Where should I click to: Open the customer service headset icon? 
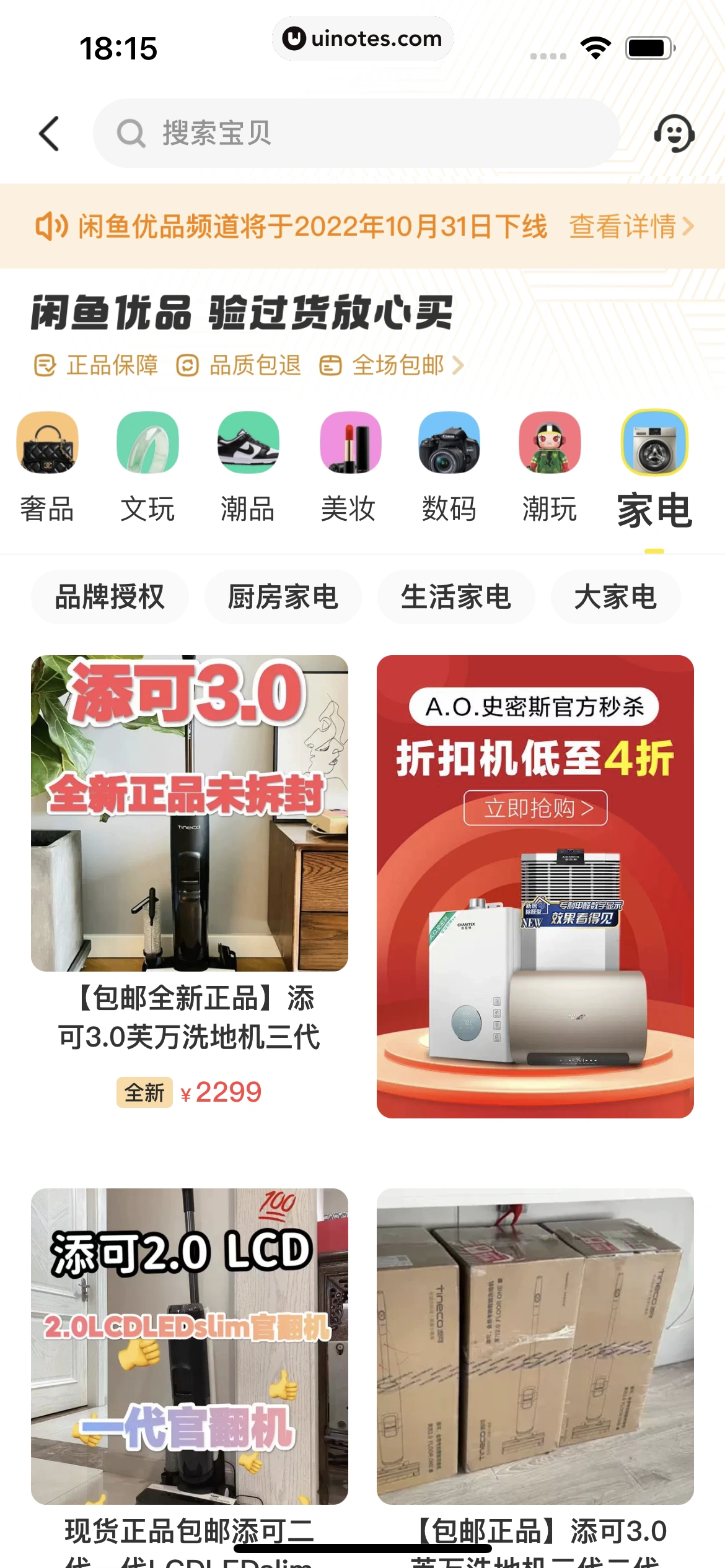675,134
